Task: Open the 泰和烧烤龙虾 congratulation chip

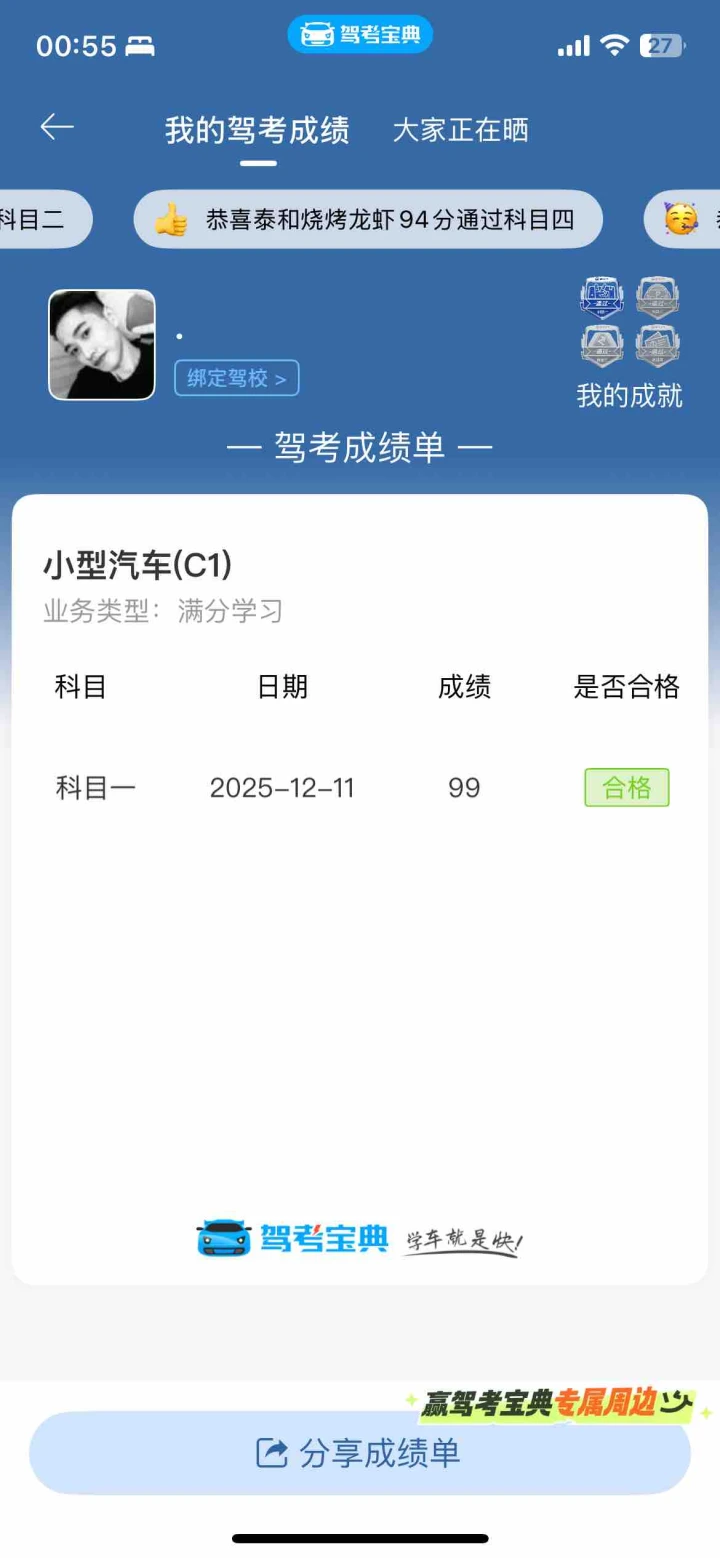Action: [x=368, y=220]
